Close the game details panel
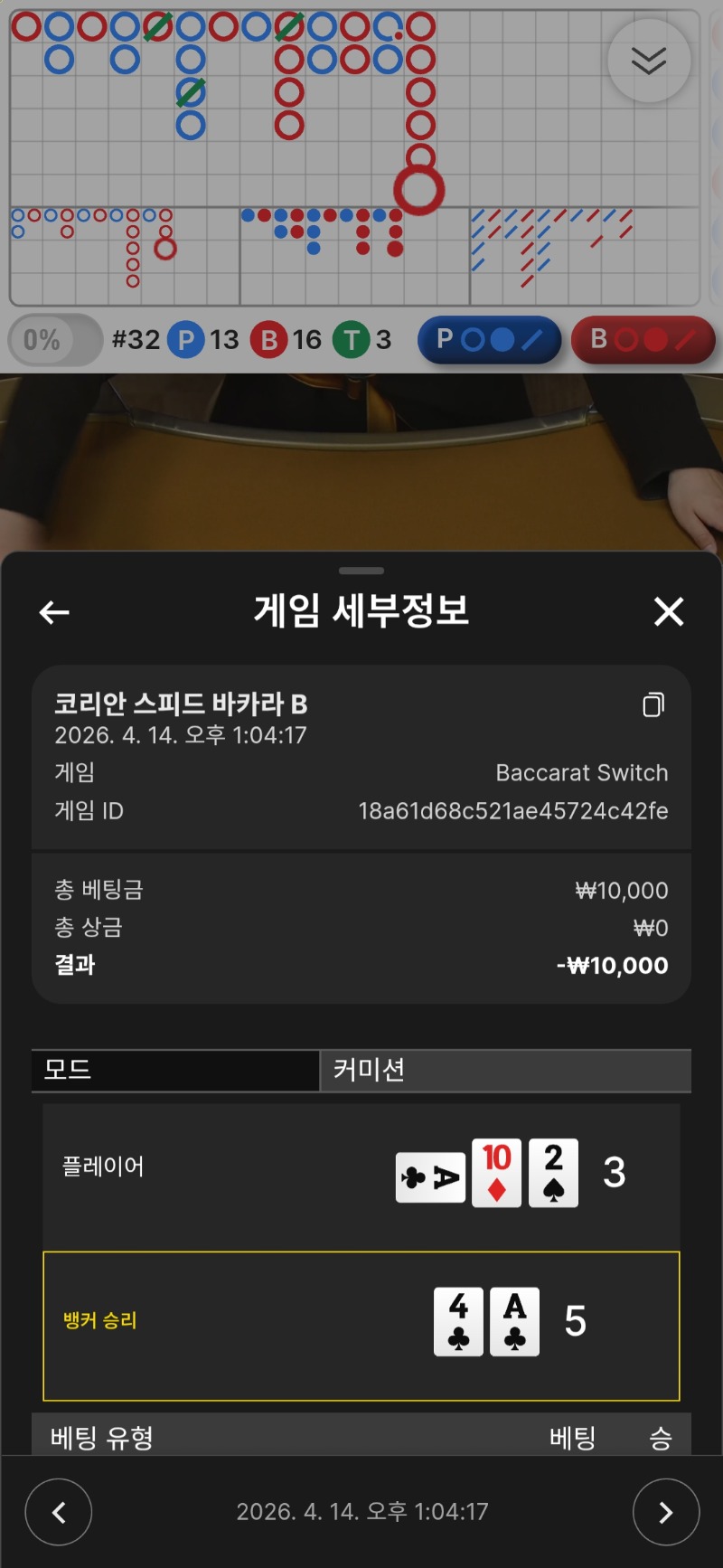Screen dimensions: 723x1568 point(669,612)
